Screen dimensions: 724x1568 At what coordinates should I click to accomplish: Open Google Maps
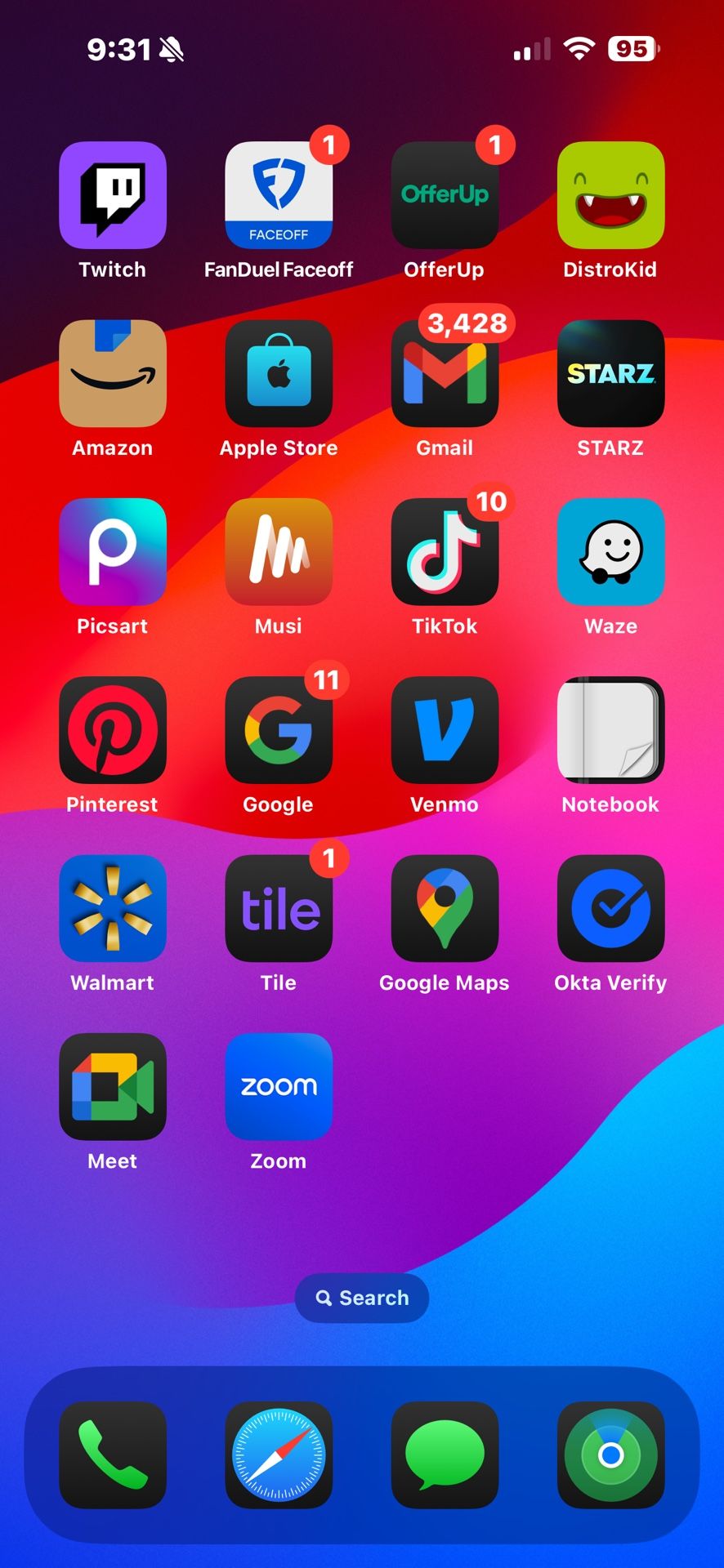click(x=445, y=908)
